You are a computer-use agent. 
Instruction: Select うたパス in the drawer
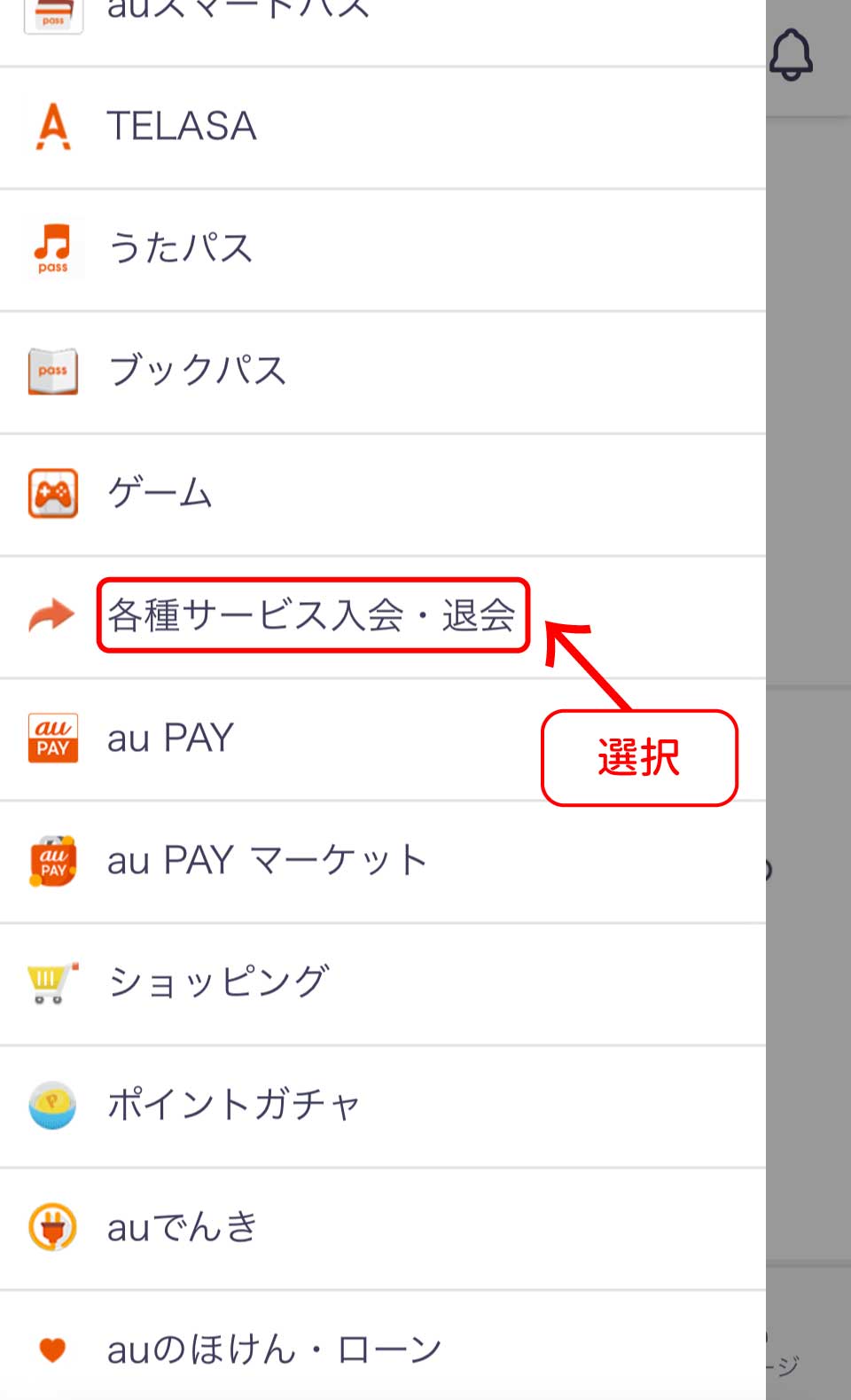tap(180, 248)
